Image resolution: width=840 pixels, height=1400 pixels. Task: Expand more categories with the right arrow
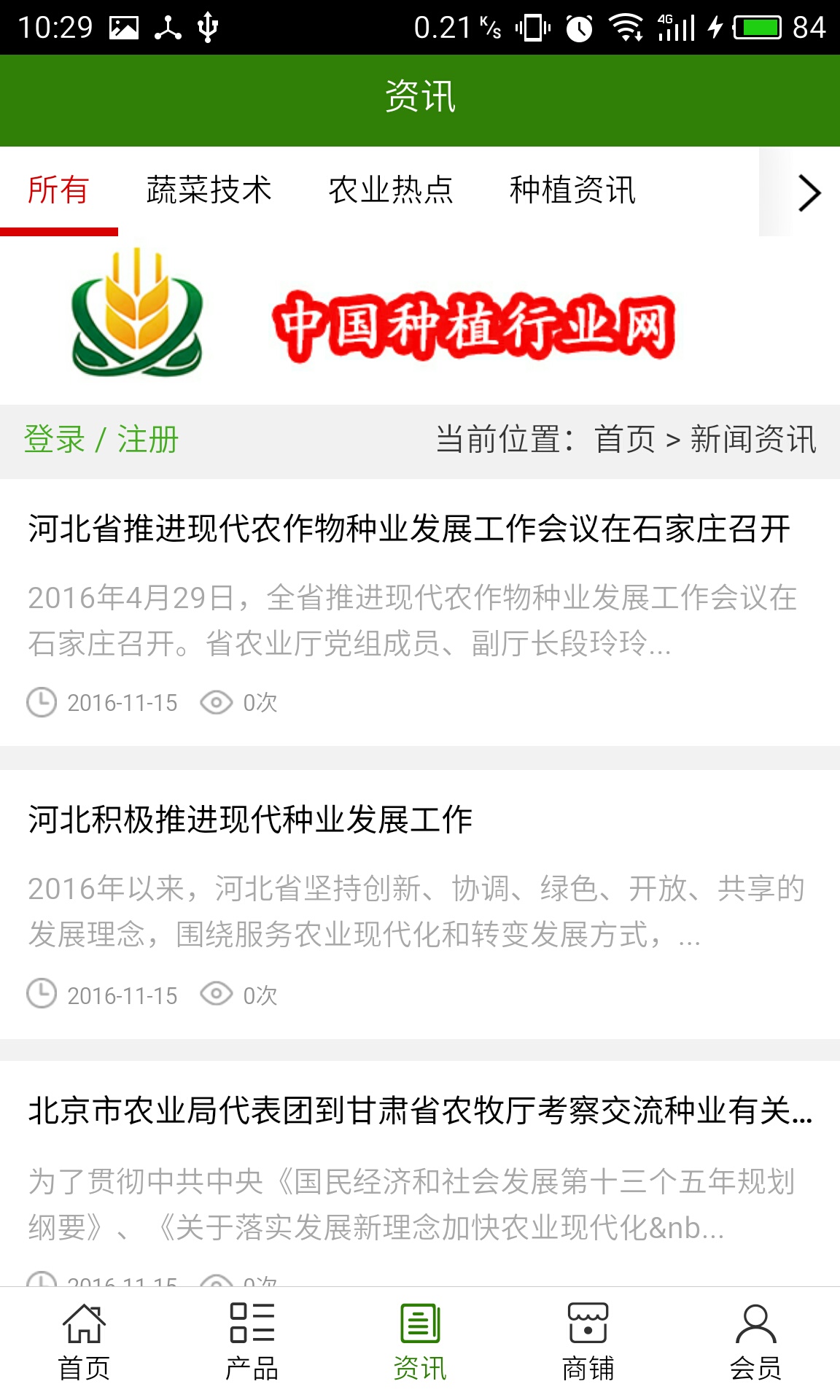808,193
